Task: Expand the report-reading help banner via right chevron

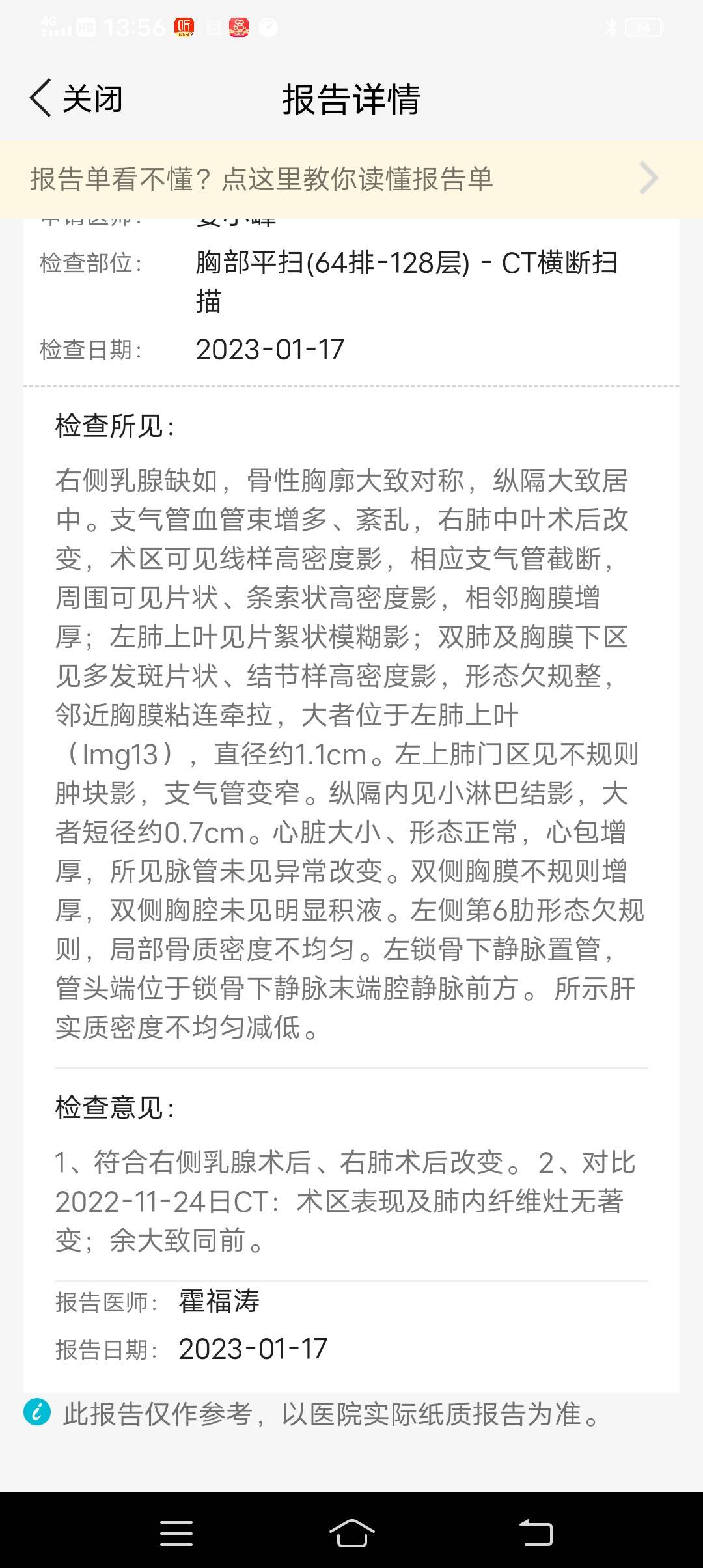Action: click(x=648, y=177)
